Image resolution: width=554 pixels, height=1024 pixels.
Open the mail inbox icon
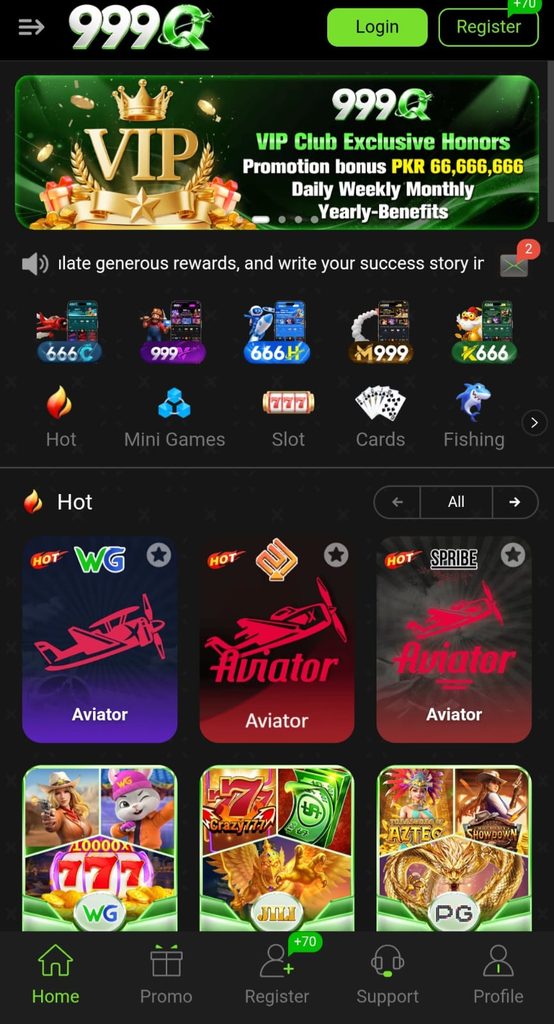pos(513,265)
